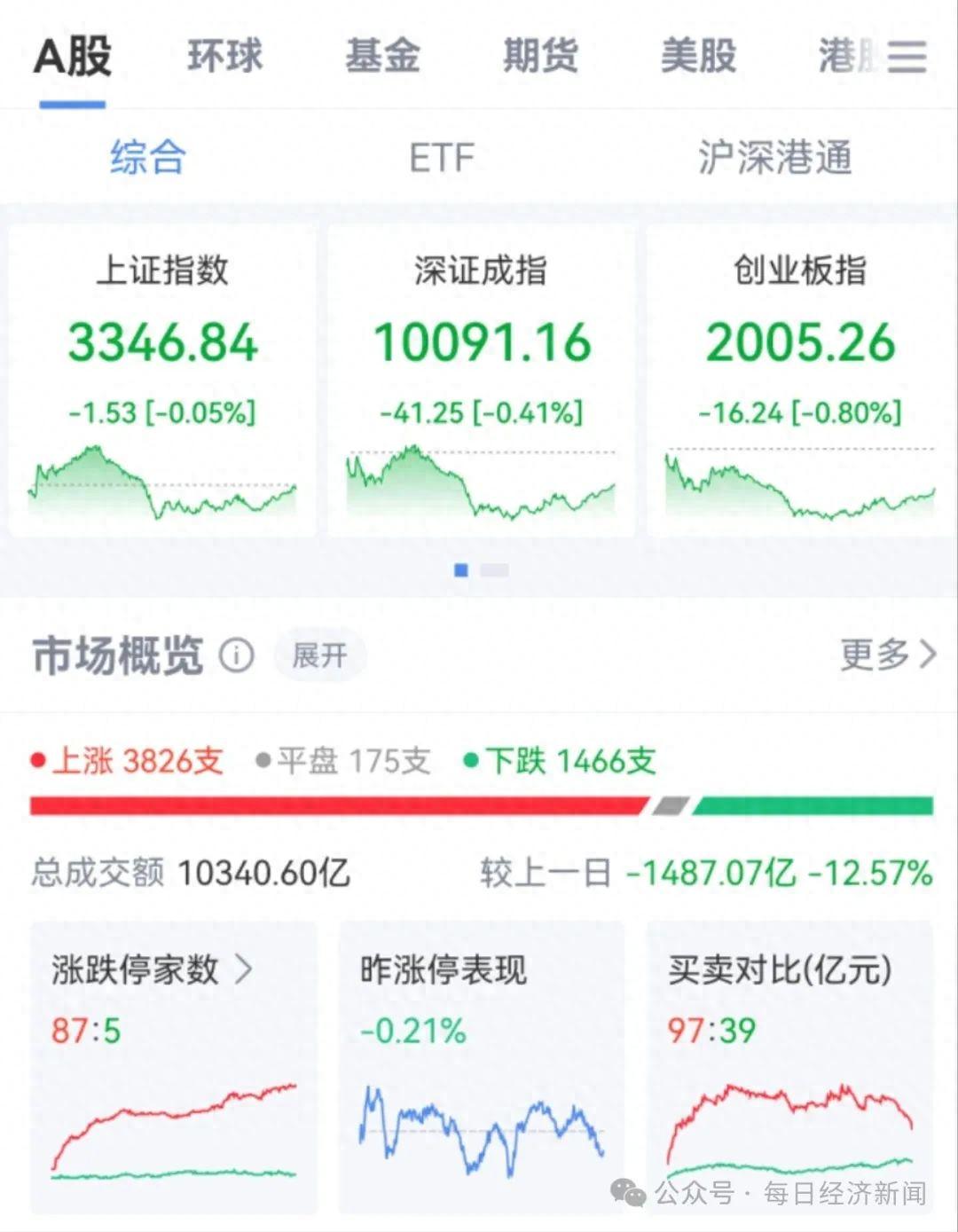Open the 上证指数 index card
This screenshot has height=1232, width=958.
(x=162, y=381)
